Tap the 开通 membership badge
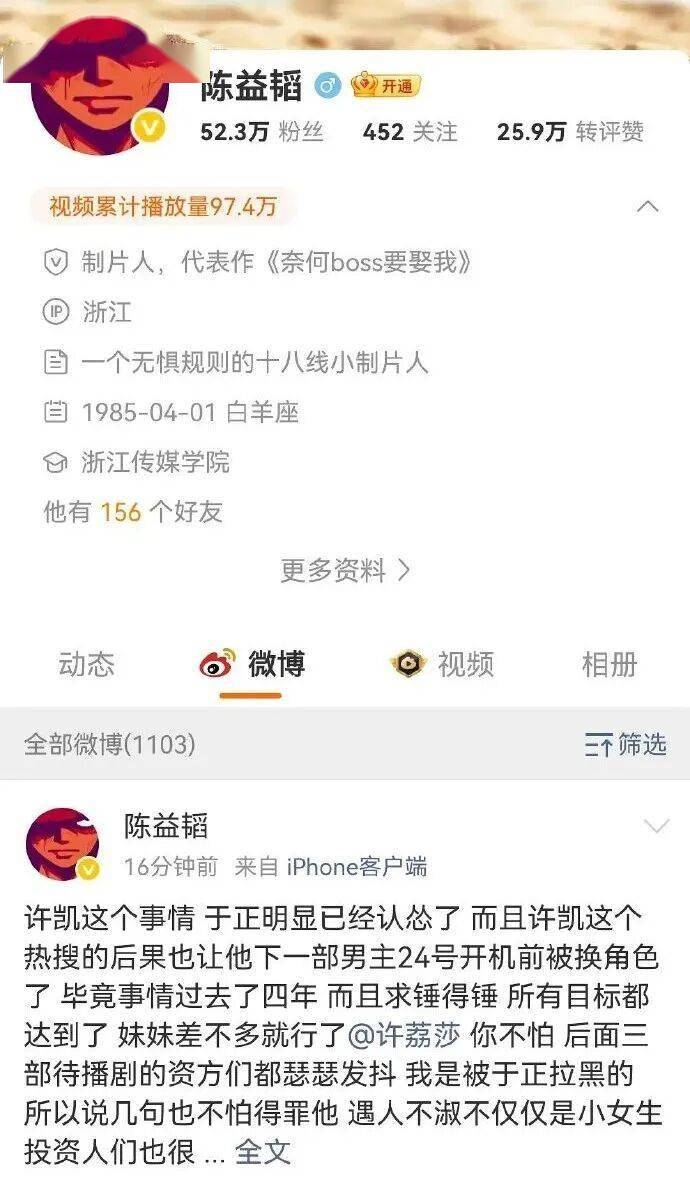This screenshot has height=1187, width=690. pyautogui.click(x=385, y=86)
